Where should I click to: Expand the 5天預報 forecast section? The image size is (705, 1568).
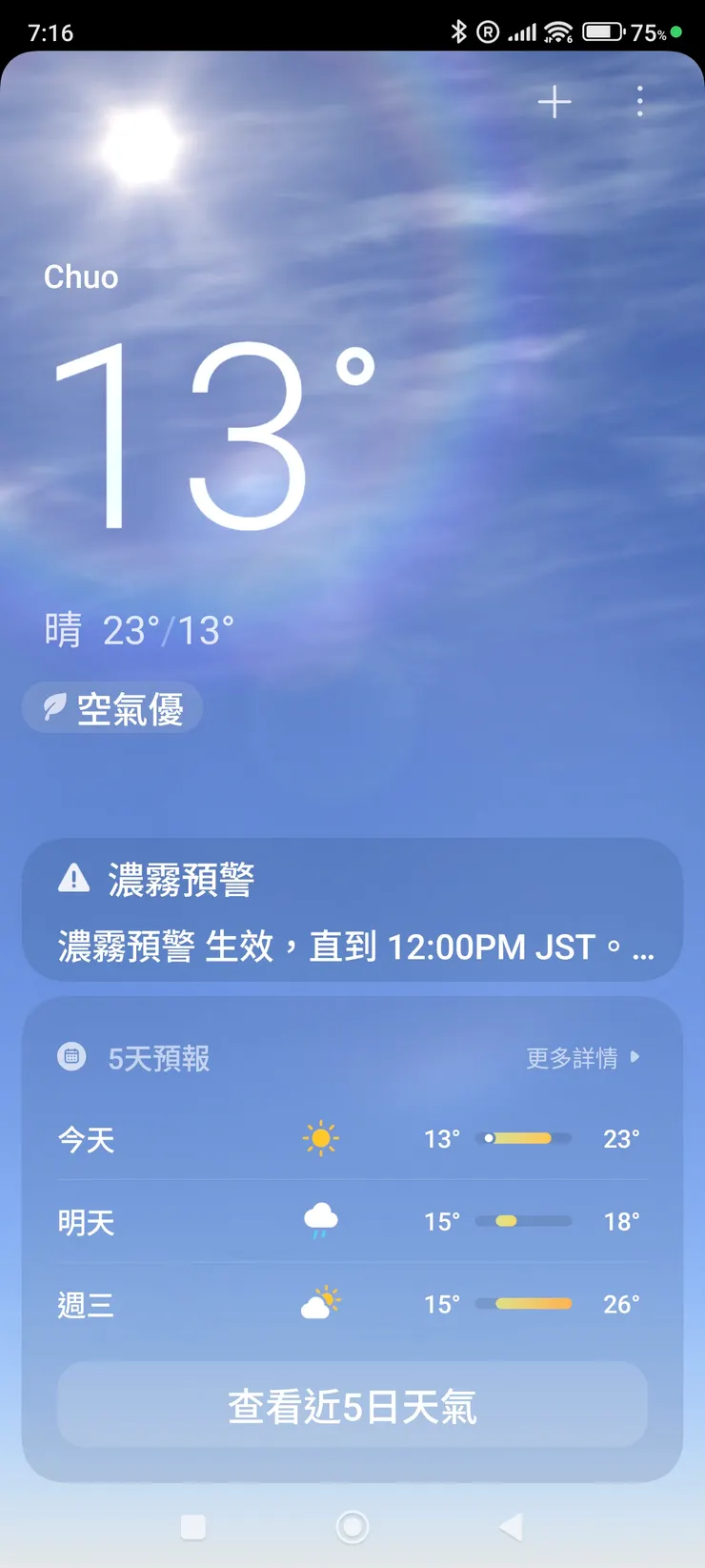tap(160, 1057)
